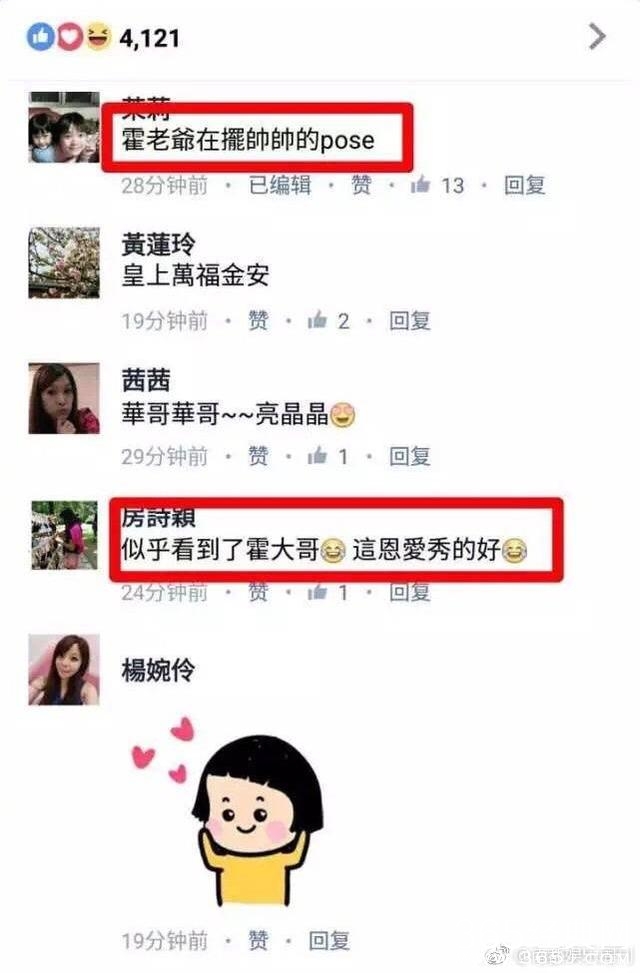Like the 霍老爺在擺帥帥的pose comment
The height and width of the screenshot is (973, 640).
pos(361,185)
